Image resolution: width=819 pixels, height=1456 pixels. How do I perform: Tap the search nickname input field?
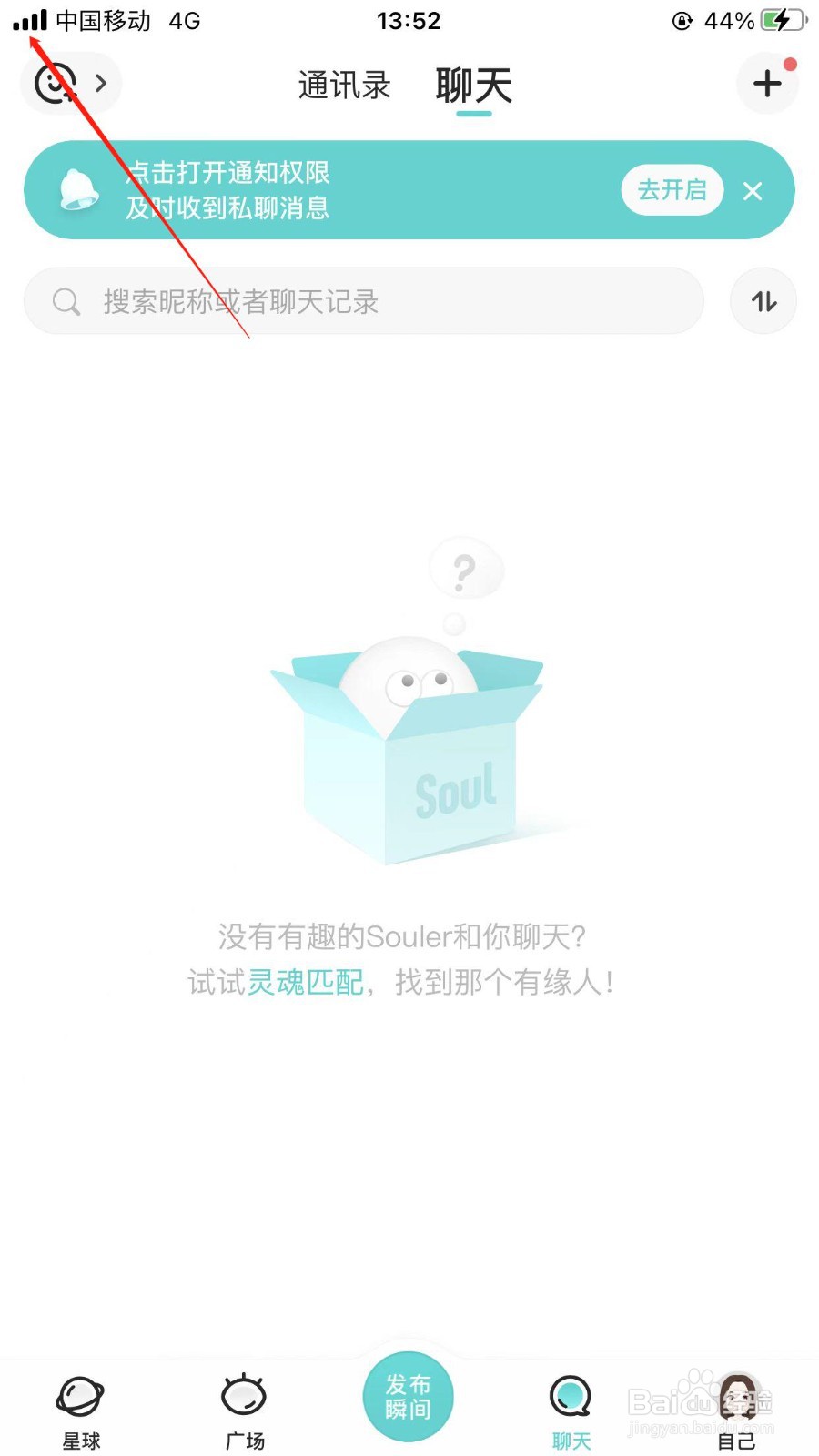(364, 301)
